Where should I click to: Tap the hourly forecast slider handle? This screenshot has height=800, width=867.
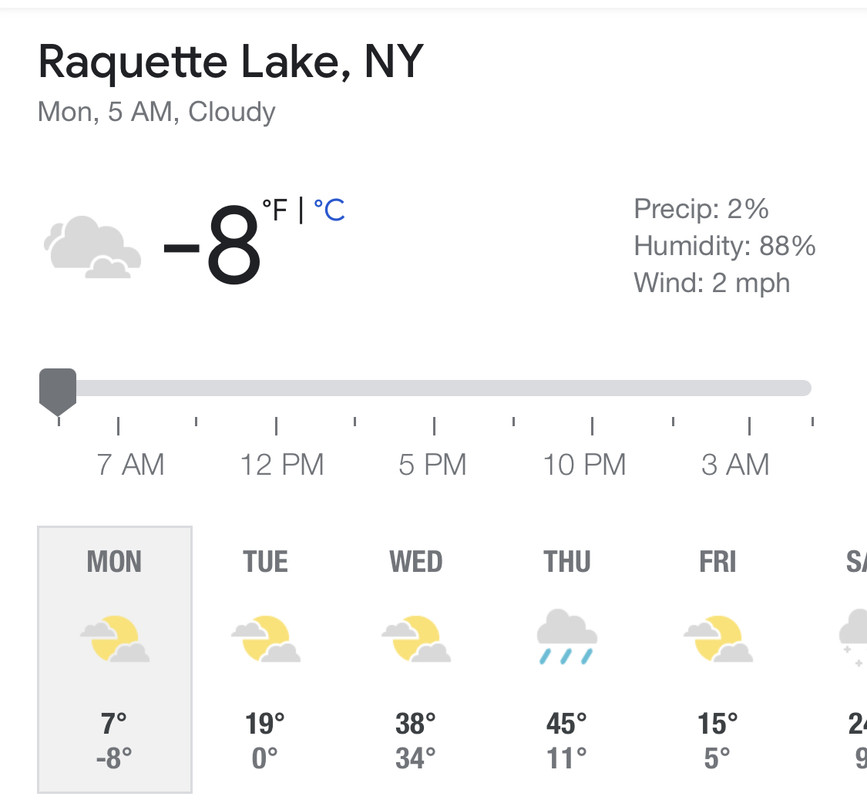(x=58, y=391)
